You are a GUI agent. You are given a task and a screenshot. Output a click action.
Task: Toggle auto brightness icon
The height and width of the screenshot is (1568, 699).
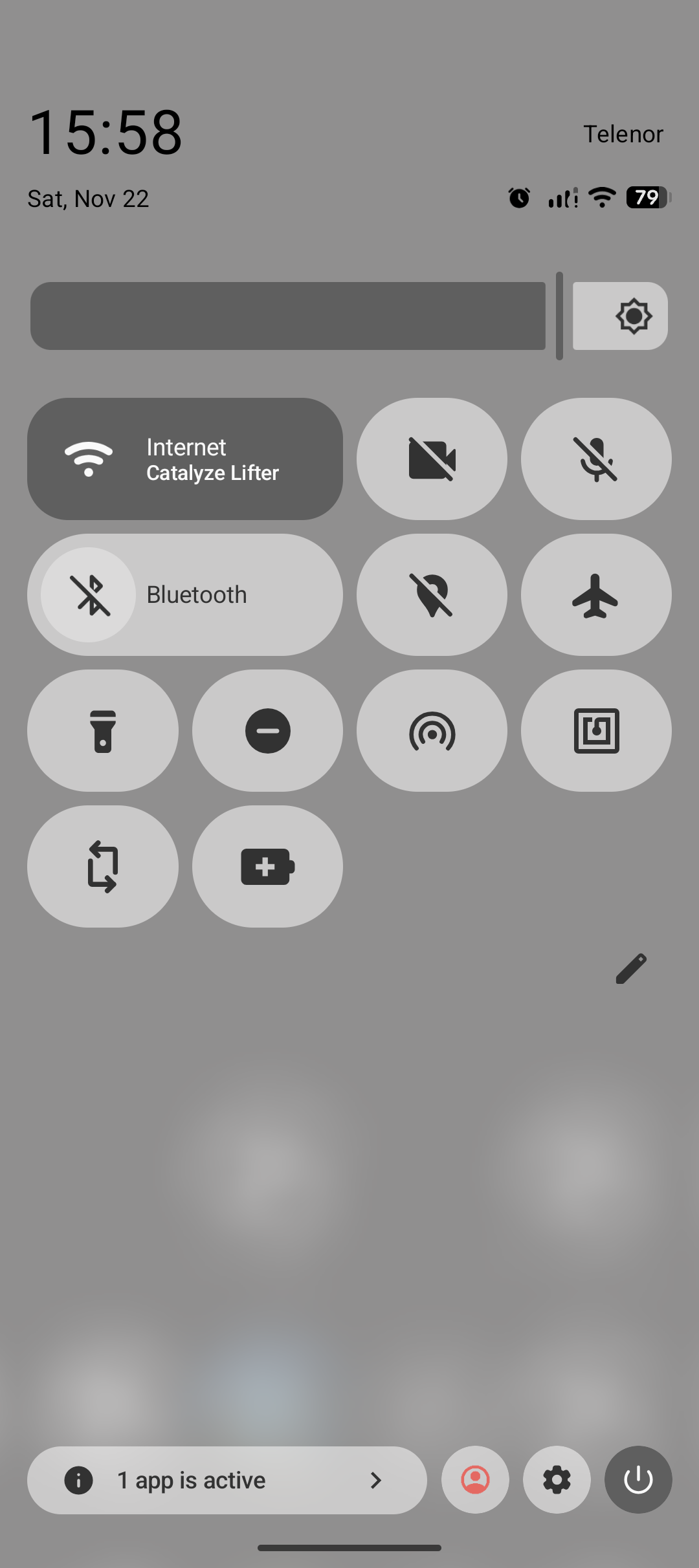tap(633, 316)
